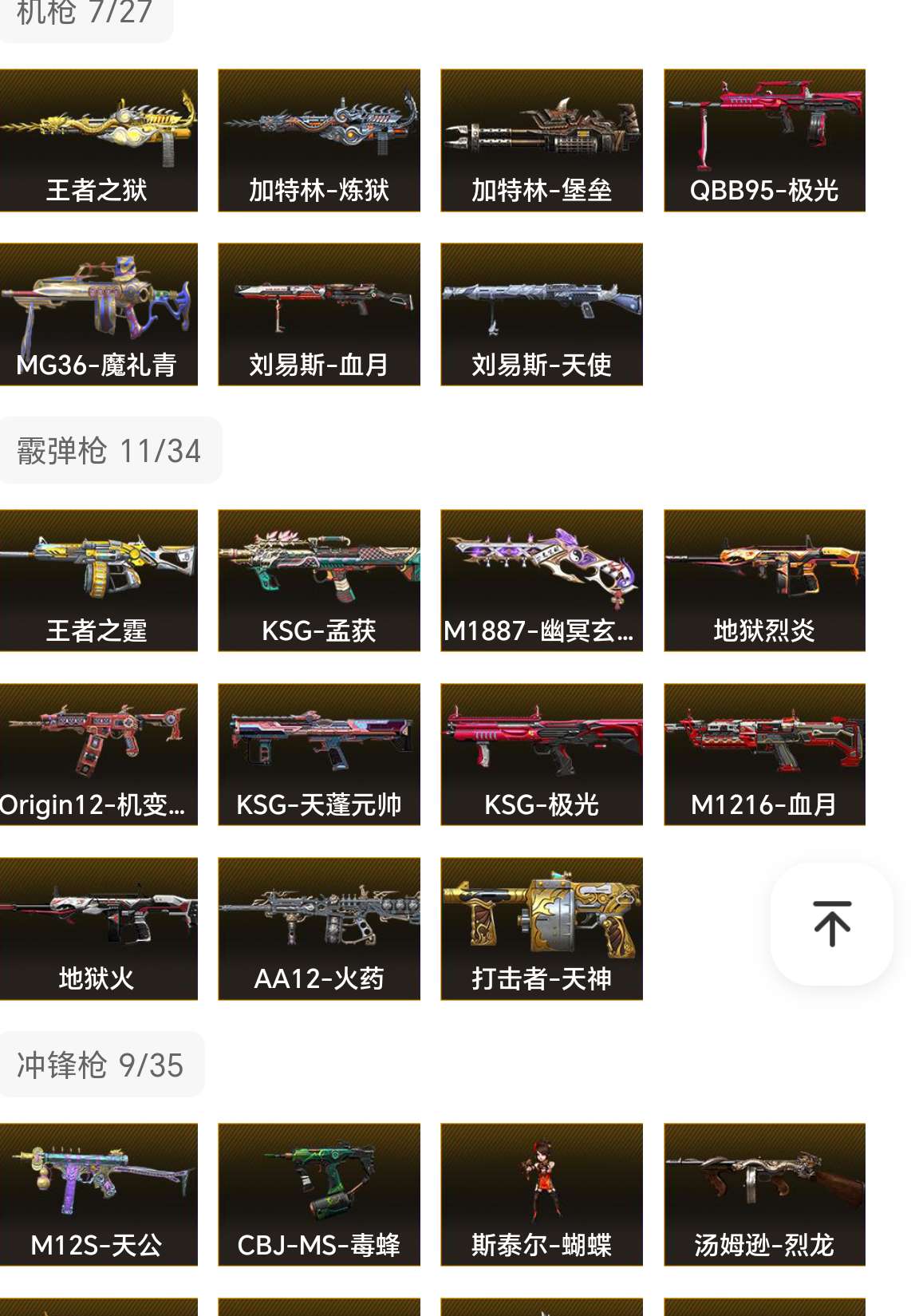Screen dimensions: 911x1316
Task: View the CBJ-MS-毒蜂 tile
Action: [x=319, y=1194]
